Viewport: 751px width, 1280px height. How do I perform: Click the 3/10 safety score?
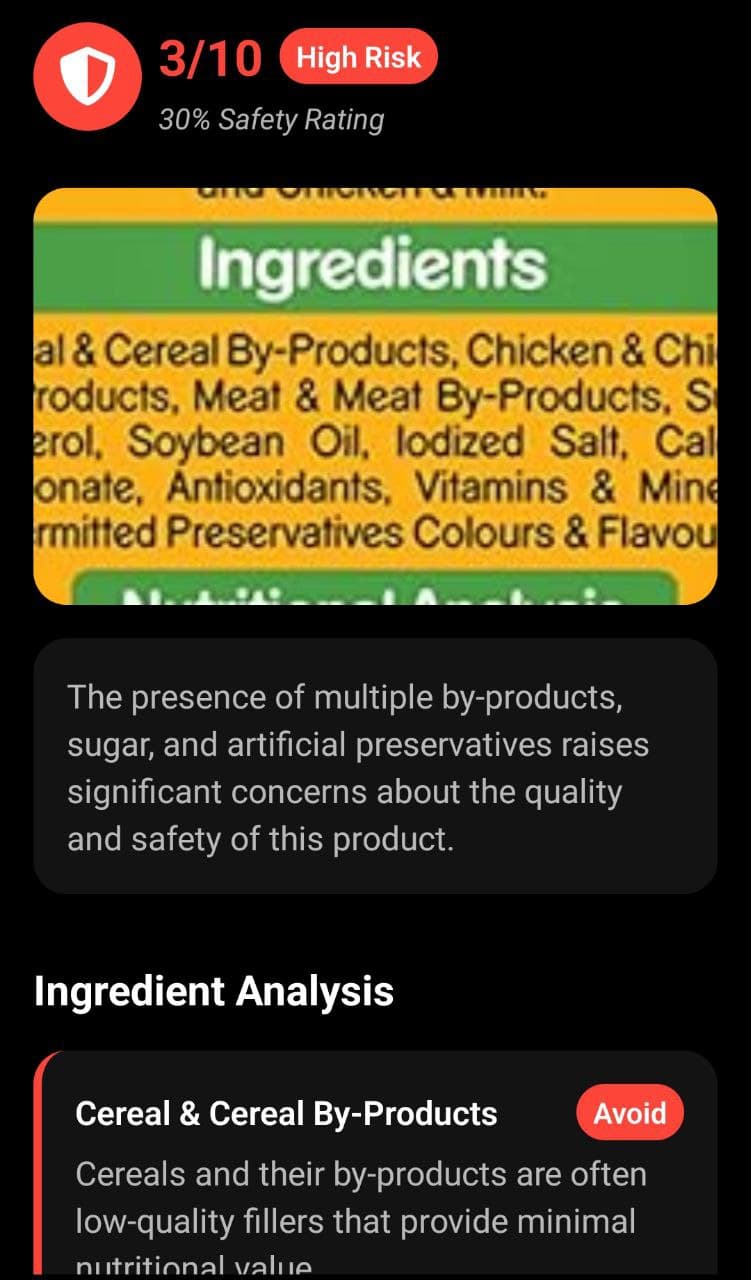click(x=210, y=57)
